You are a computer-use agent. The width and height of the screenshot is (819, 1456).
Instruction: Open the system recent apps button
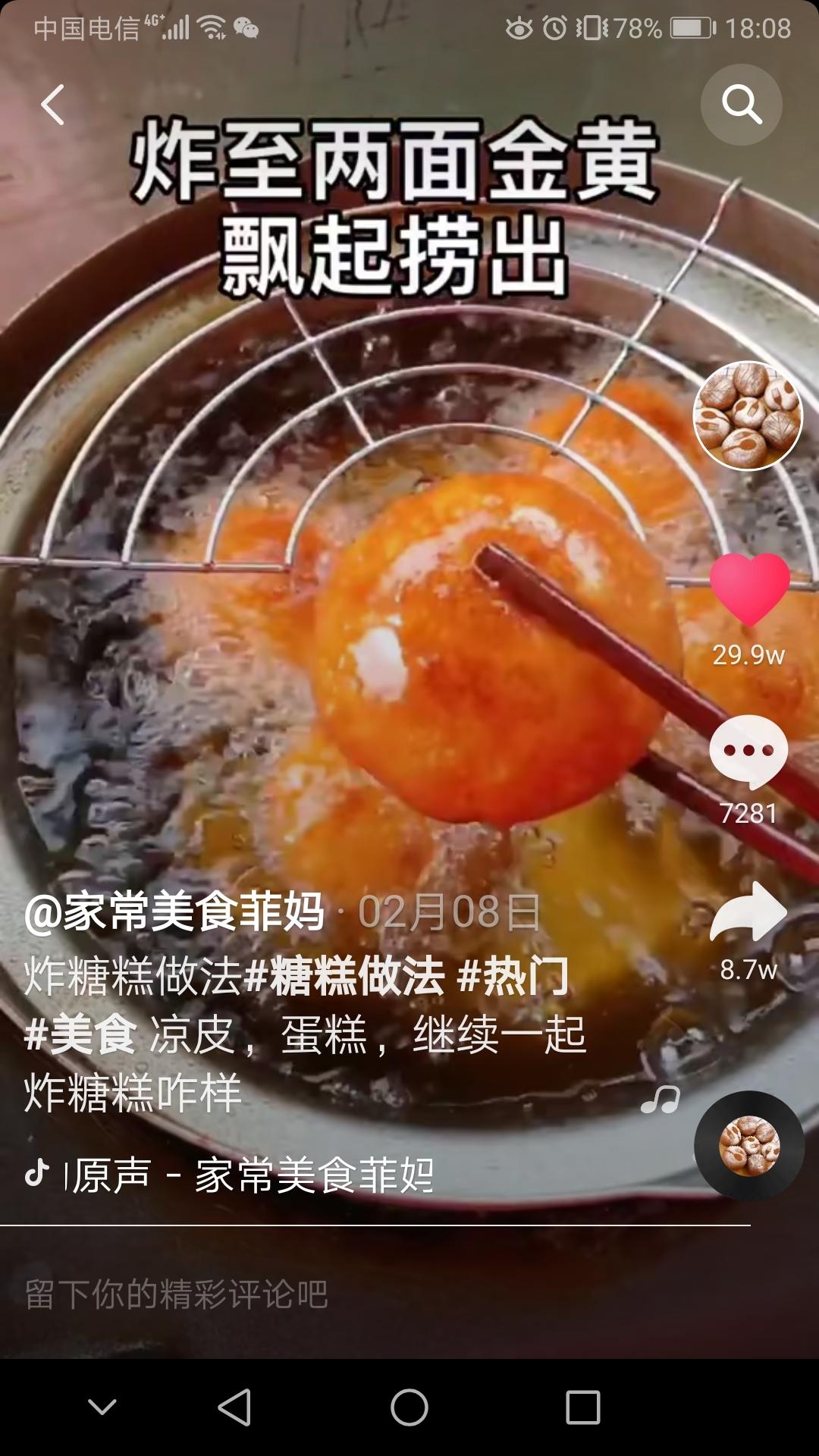coord(583,1408)
